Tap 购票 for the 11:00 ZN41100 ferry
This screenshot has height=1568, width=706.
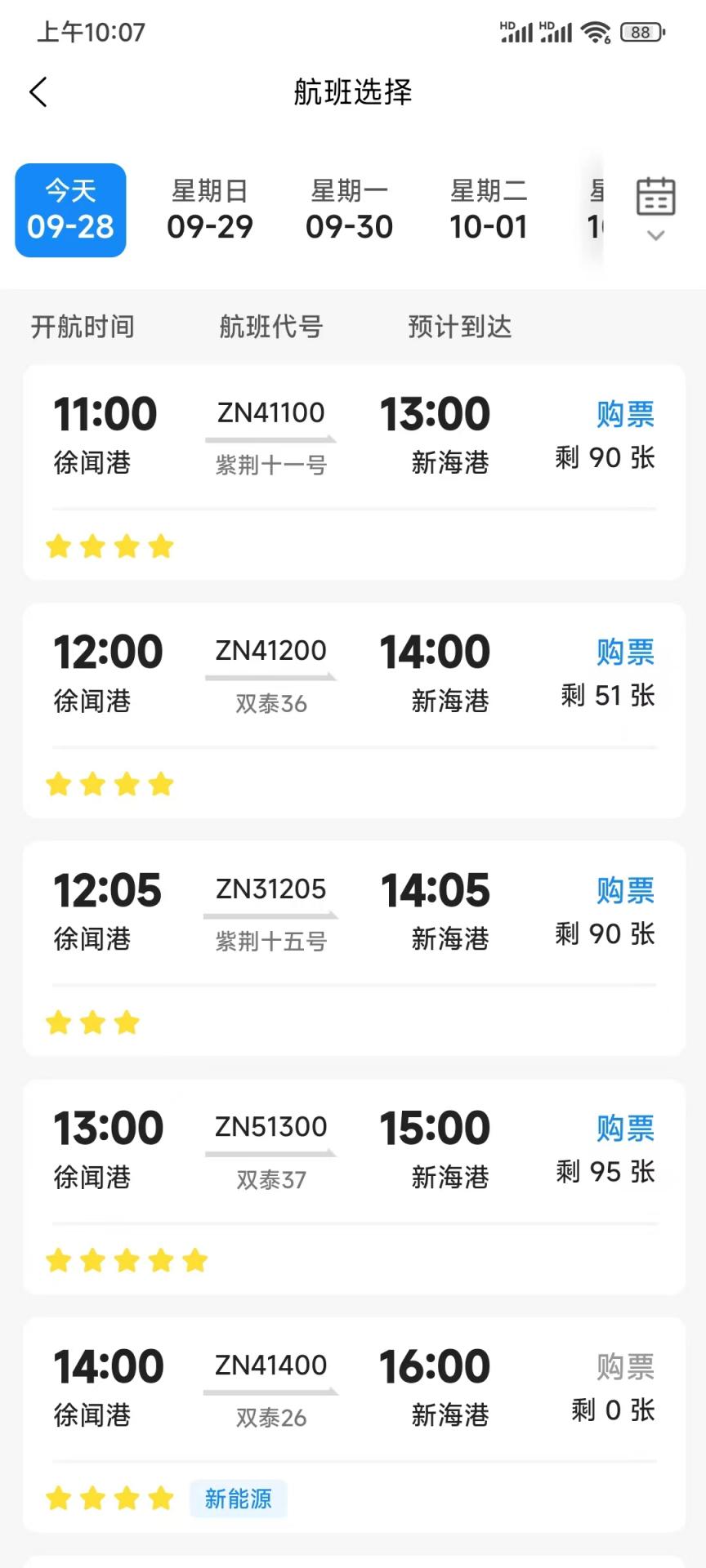[x=623, y=414]
